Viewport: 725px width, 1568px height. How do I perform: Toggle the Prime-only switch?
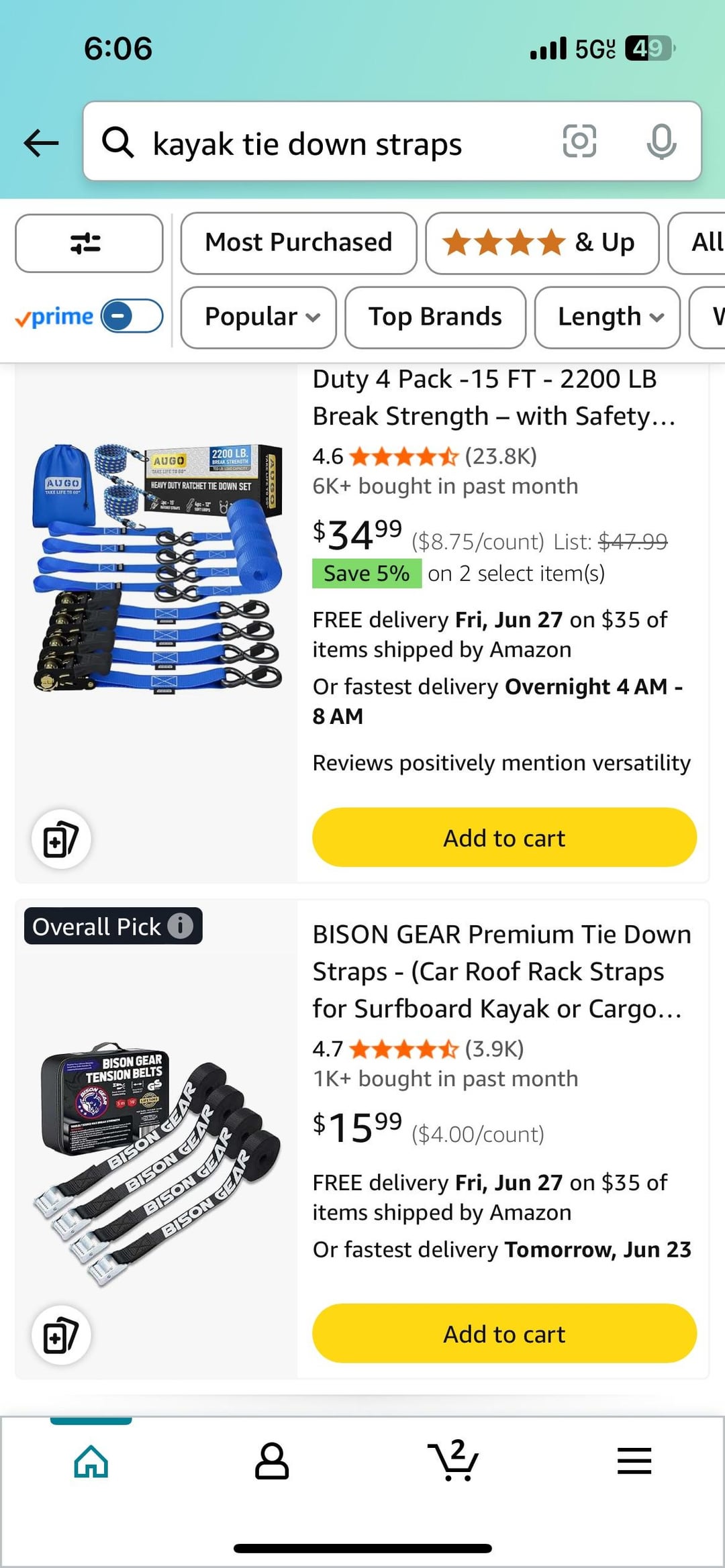click(x=132, y=316)
